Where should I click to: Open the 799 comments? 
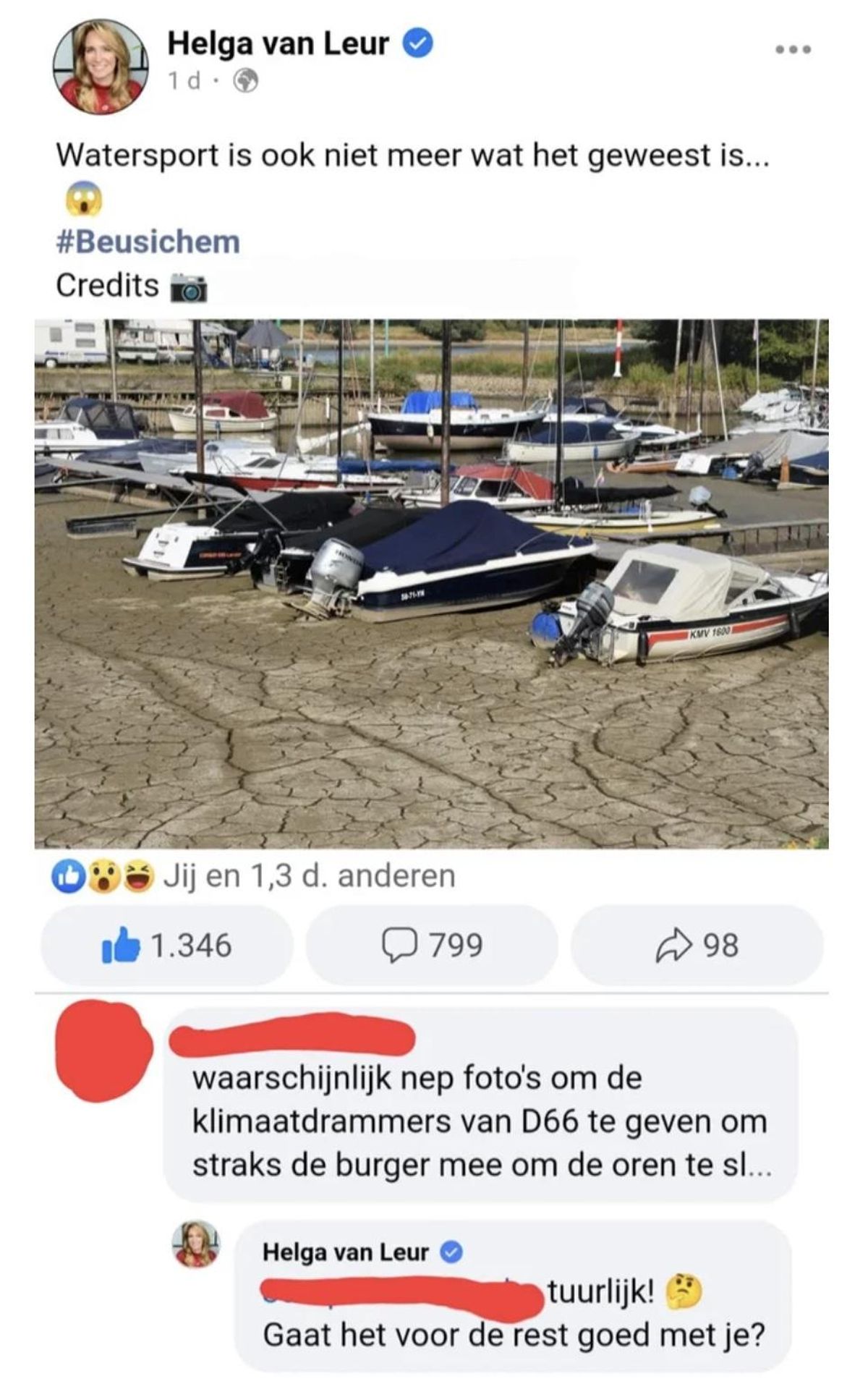[x=432, y=946]
